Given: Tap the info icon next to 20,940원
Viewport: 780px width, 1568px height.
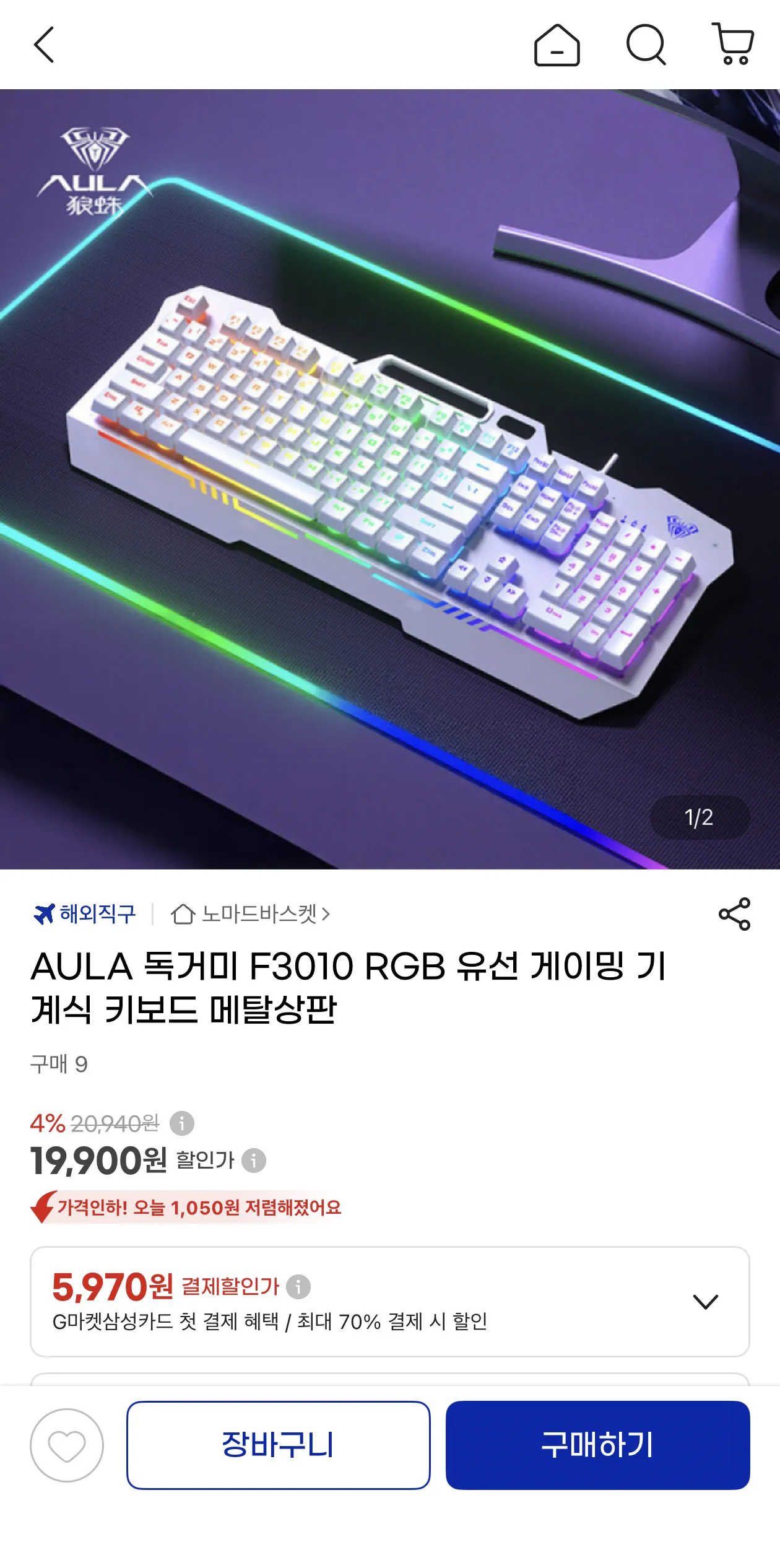Looking at the screenshot, I should tap(182, 1123).
